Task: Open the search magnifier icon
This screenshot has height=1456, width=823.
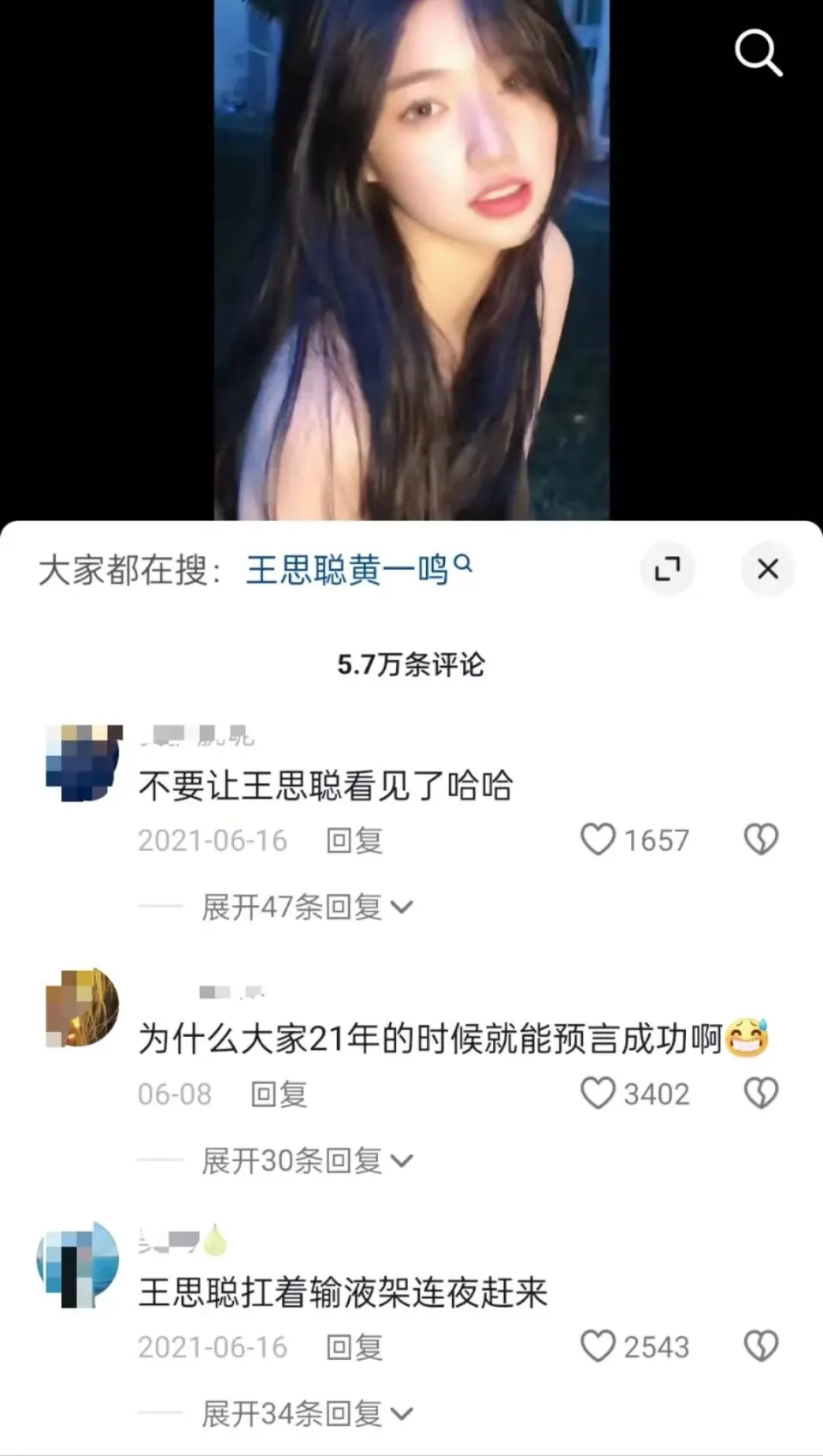Action: tap(758, 53)
